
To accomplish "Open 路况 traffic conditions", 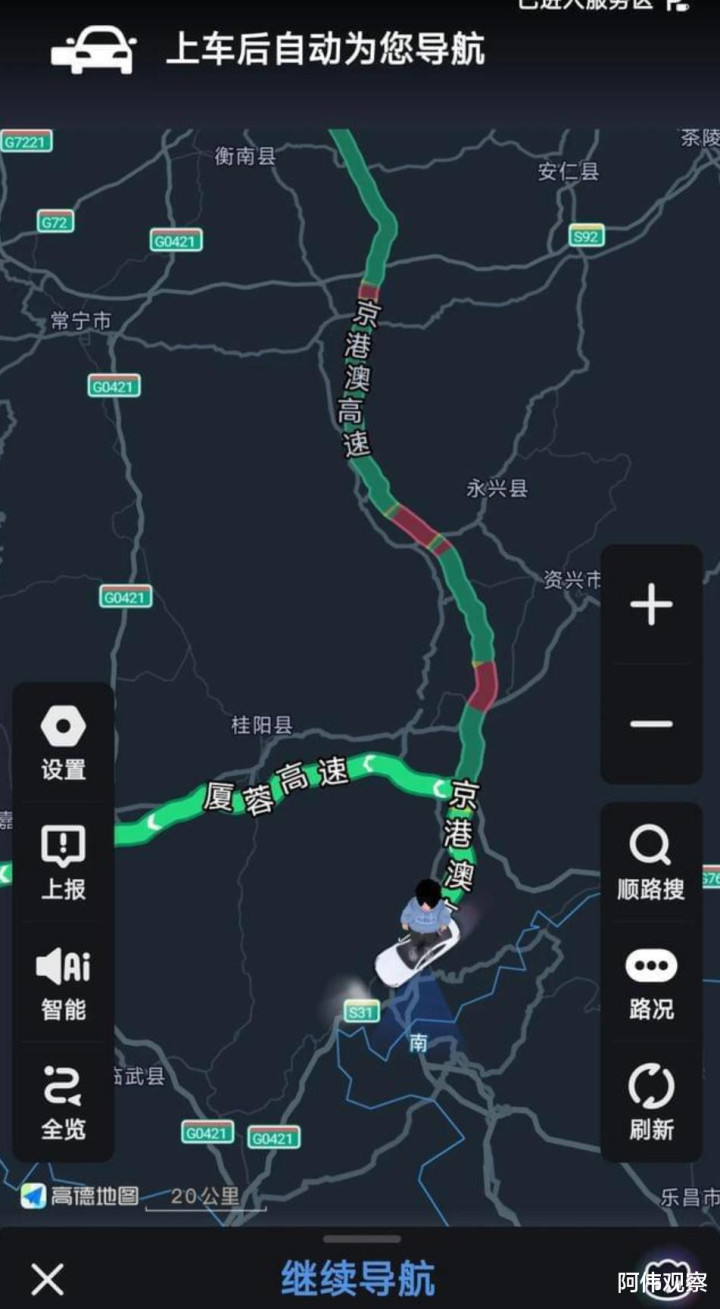I will (x=651, y=982).
